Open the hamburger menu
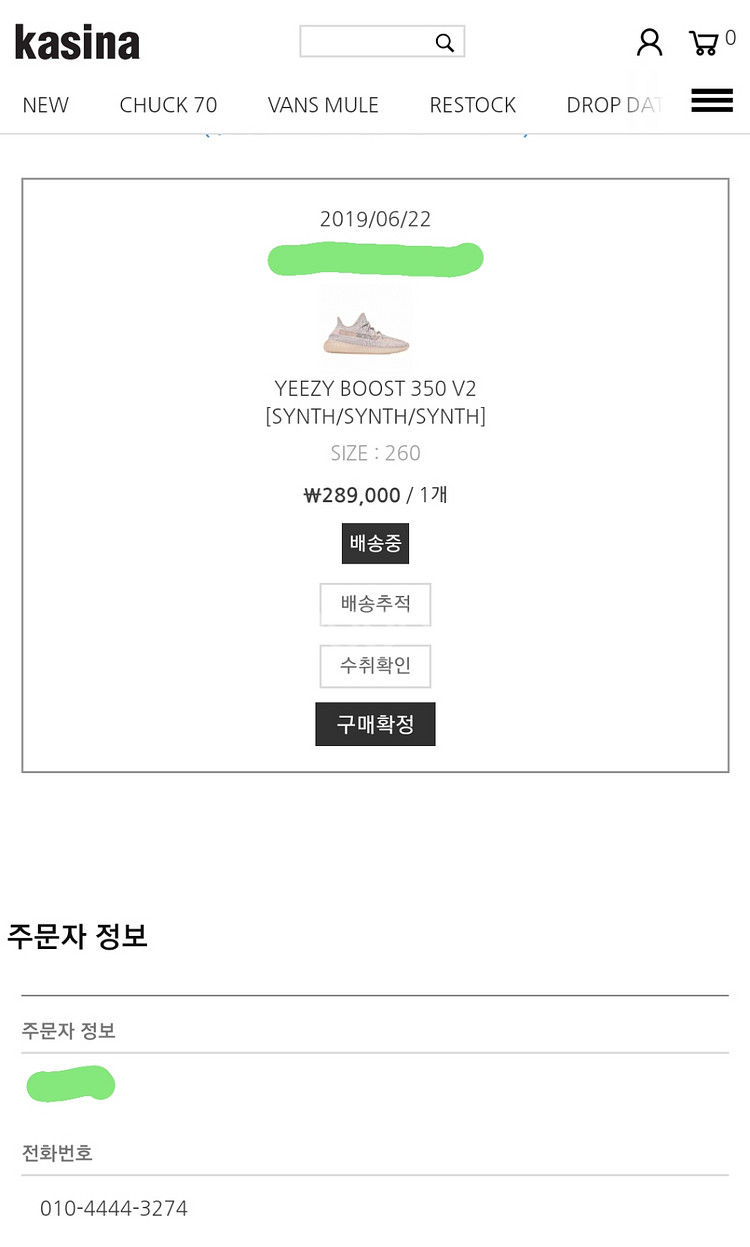 tap(712, 100)
